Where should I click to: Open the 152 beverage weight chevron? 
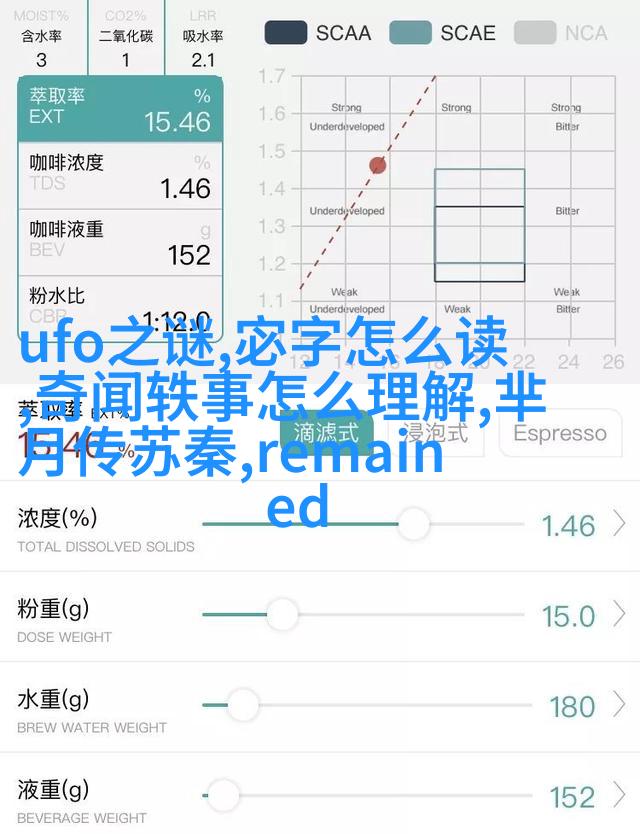point(620,796)
